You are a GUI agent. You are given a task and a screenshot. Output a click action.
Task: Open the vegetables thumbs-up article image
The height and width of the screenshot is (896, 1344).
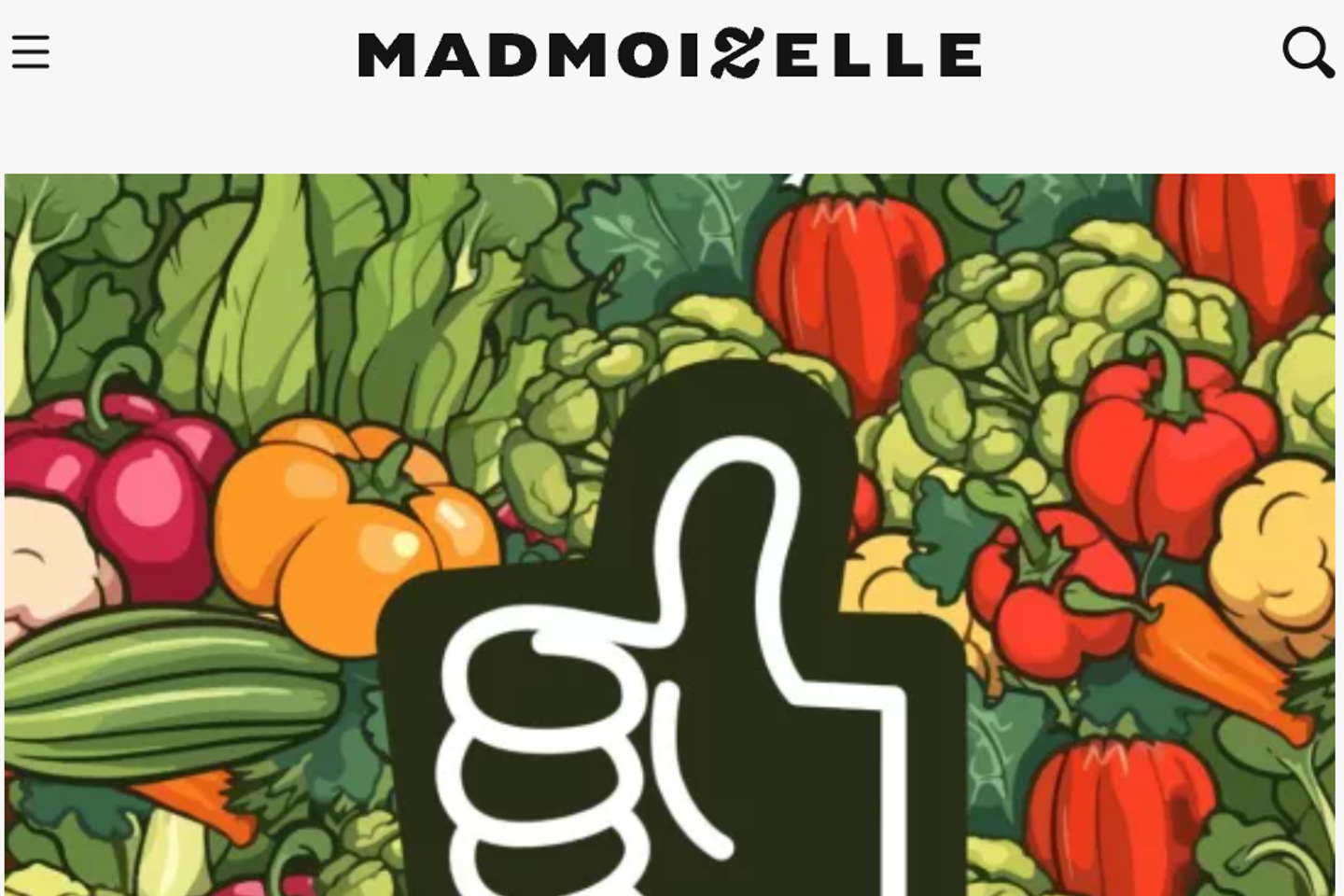pos(669,534)
